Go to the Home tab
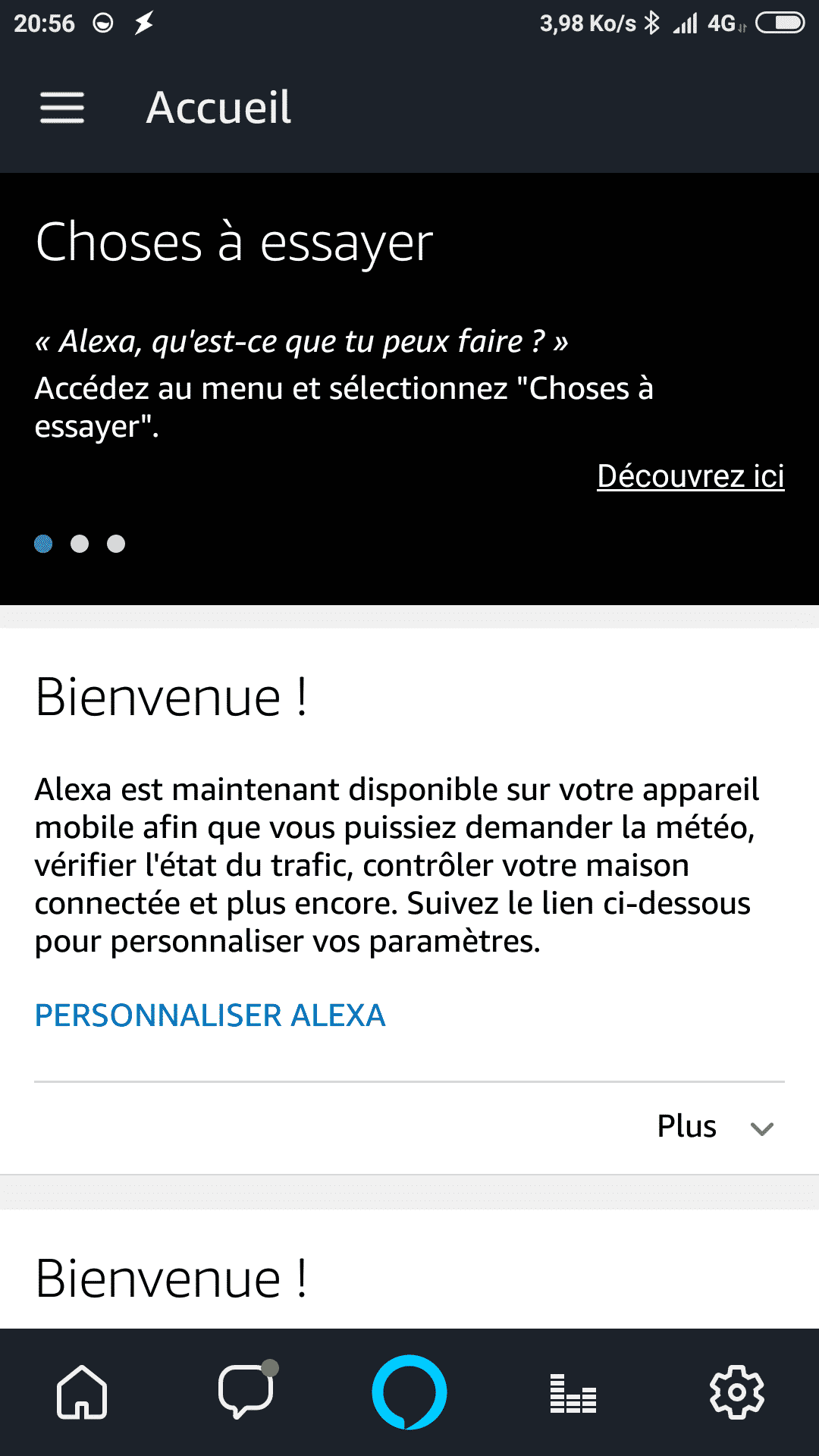The width and height of the screenshot is (819, 1456). [82, 1392]
